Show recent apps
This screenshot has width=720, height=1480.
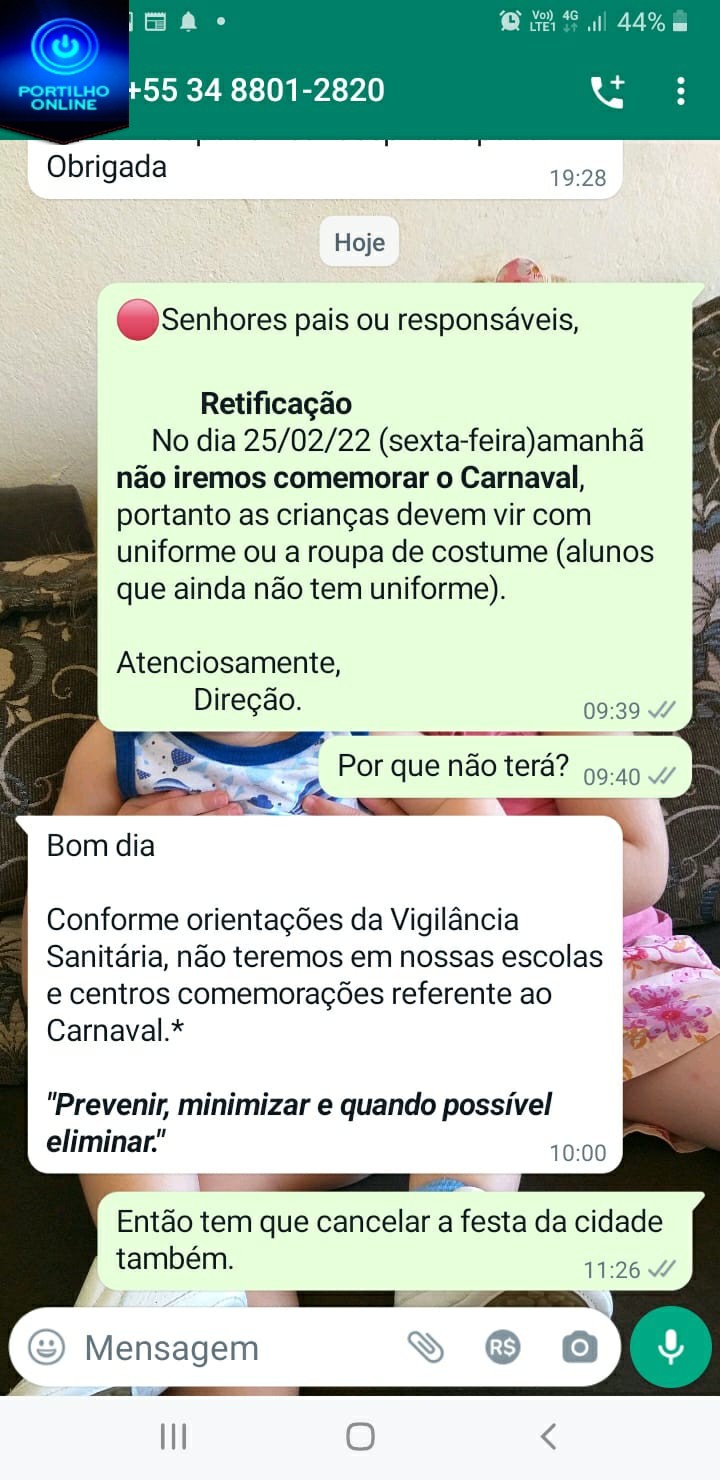[173, 1437]
